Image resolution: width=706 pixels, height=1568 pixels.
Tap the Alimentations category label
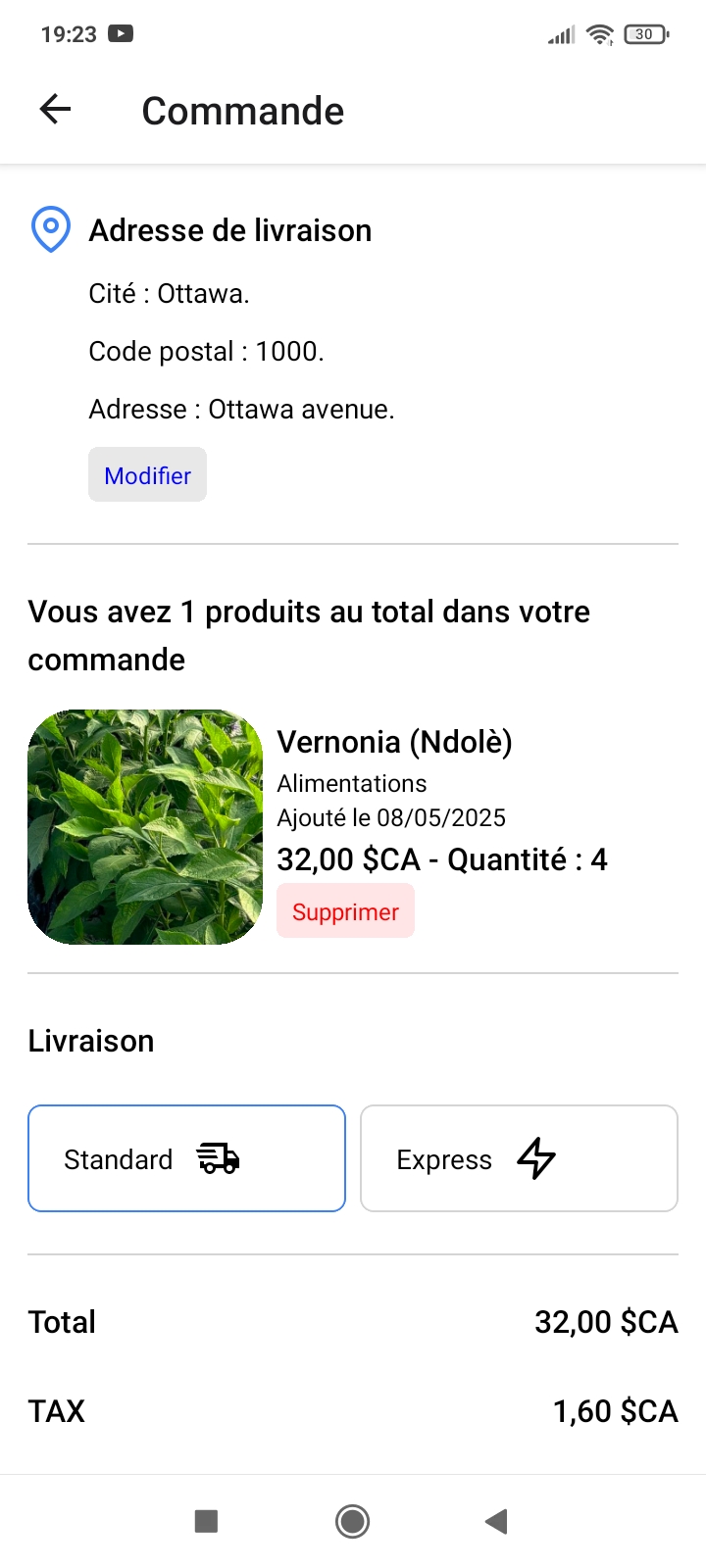[352, 783]
